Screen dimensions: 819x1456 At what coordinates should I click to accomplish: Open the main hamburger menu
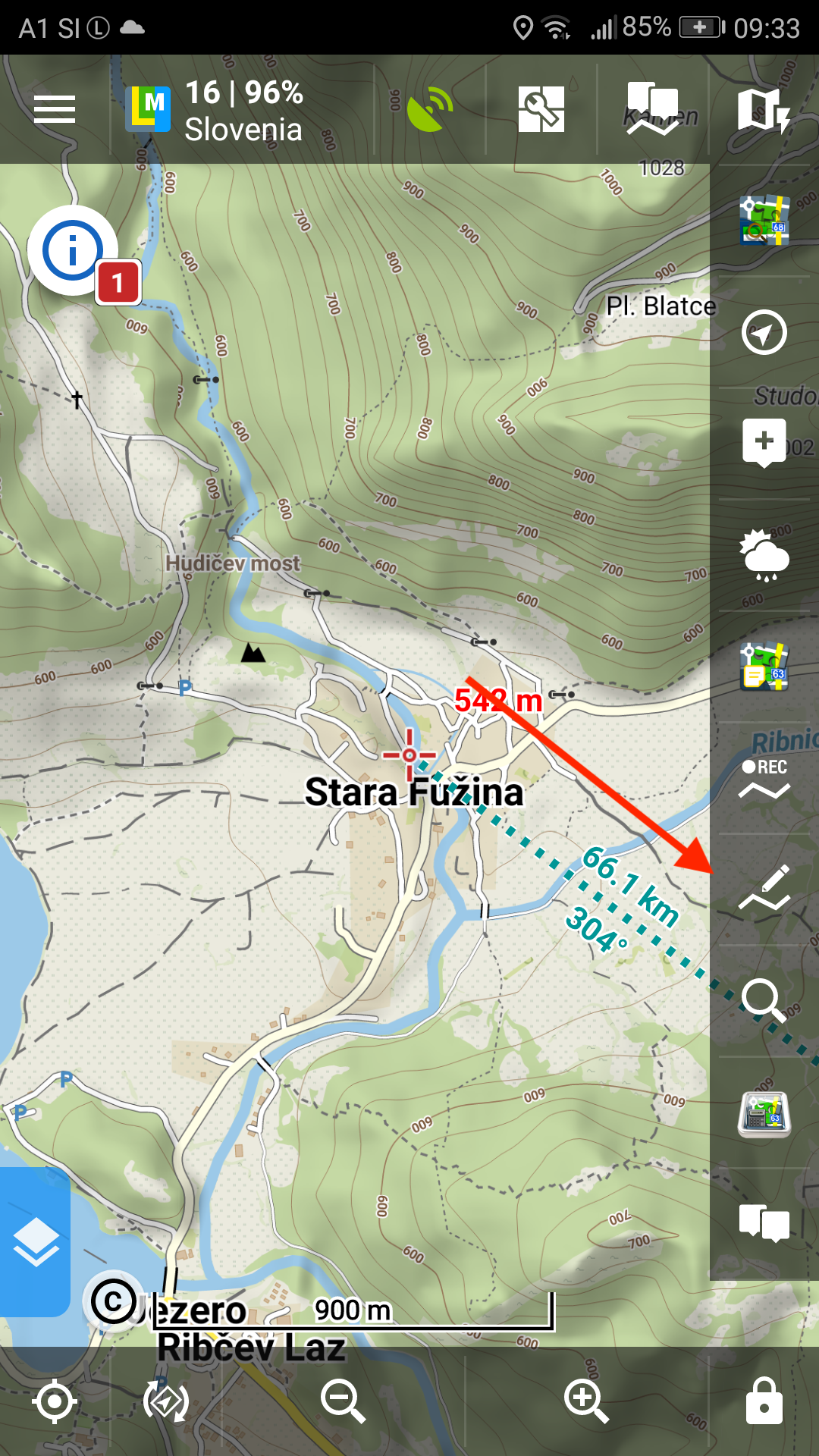pyautogui.click(x=55, y=110)
